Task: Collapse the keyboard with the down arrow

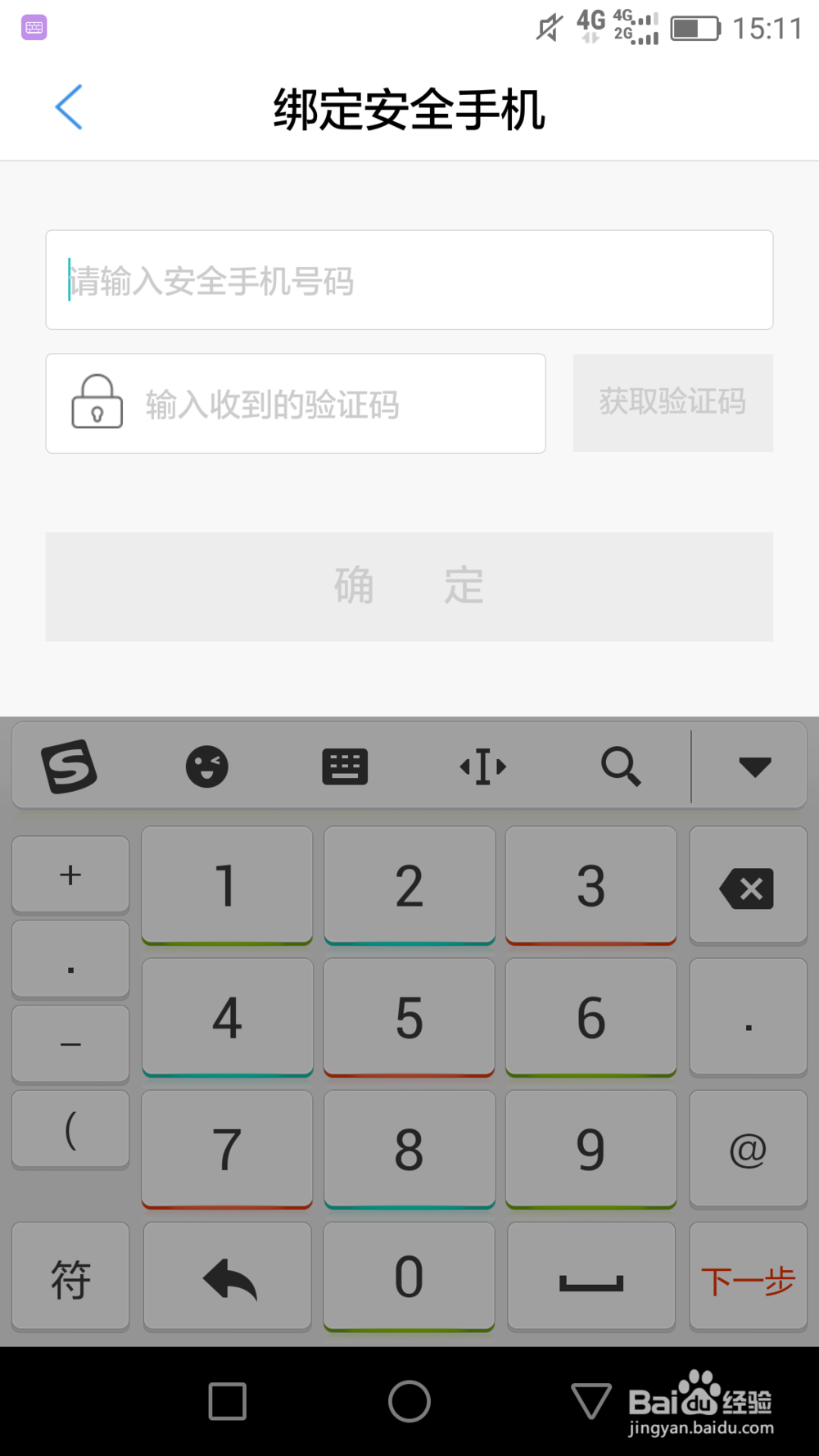Action: tap(754, 766)
